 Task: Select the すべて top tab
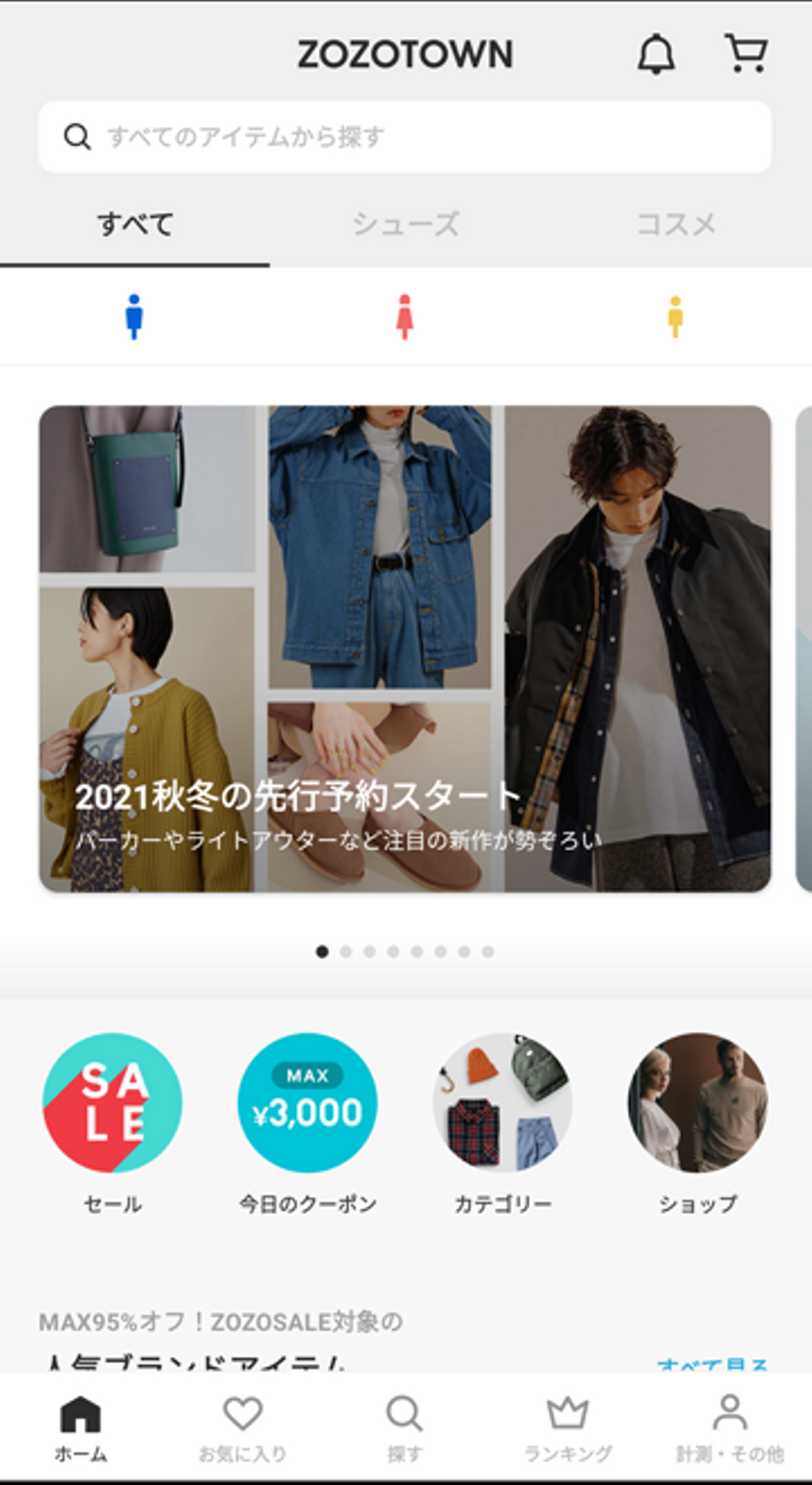(135, 224)
